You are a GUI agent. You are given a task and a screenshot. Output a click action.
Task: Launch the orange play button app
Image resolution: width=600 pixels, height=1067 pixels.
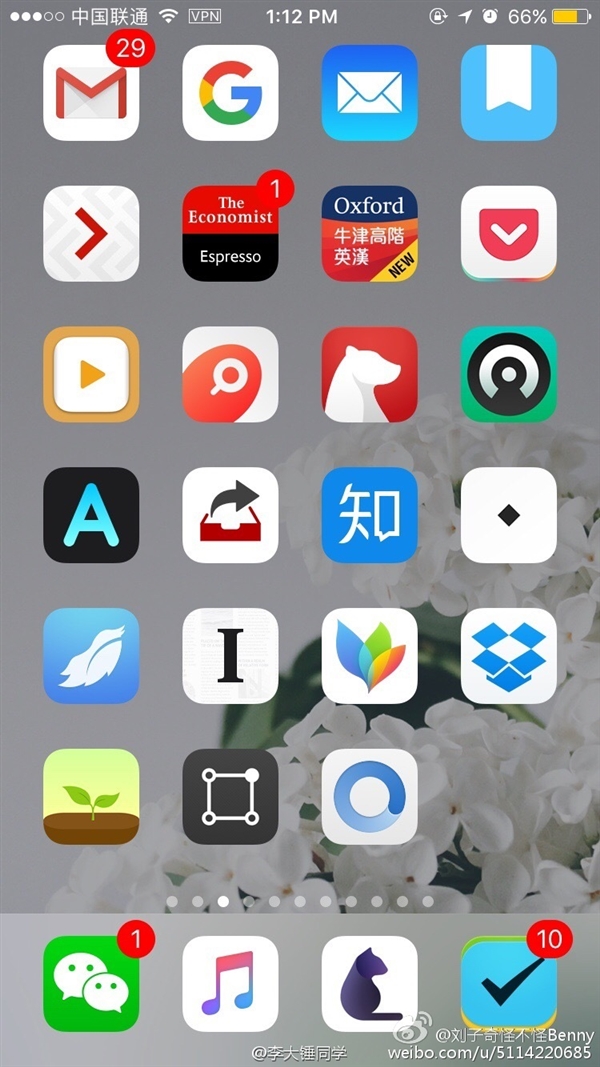coord(91,374)
